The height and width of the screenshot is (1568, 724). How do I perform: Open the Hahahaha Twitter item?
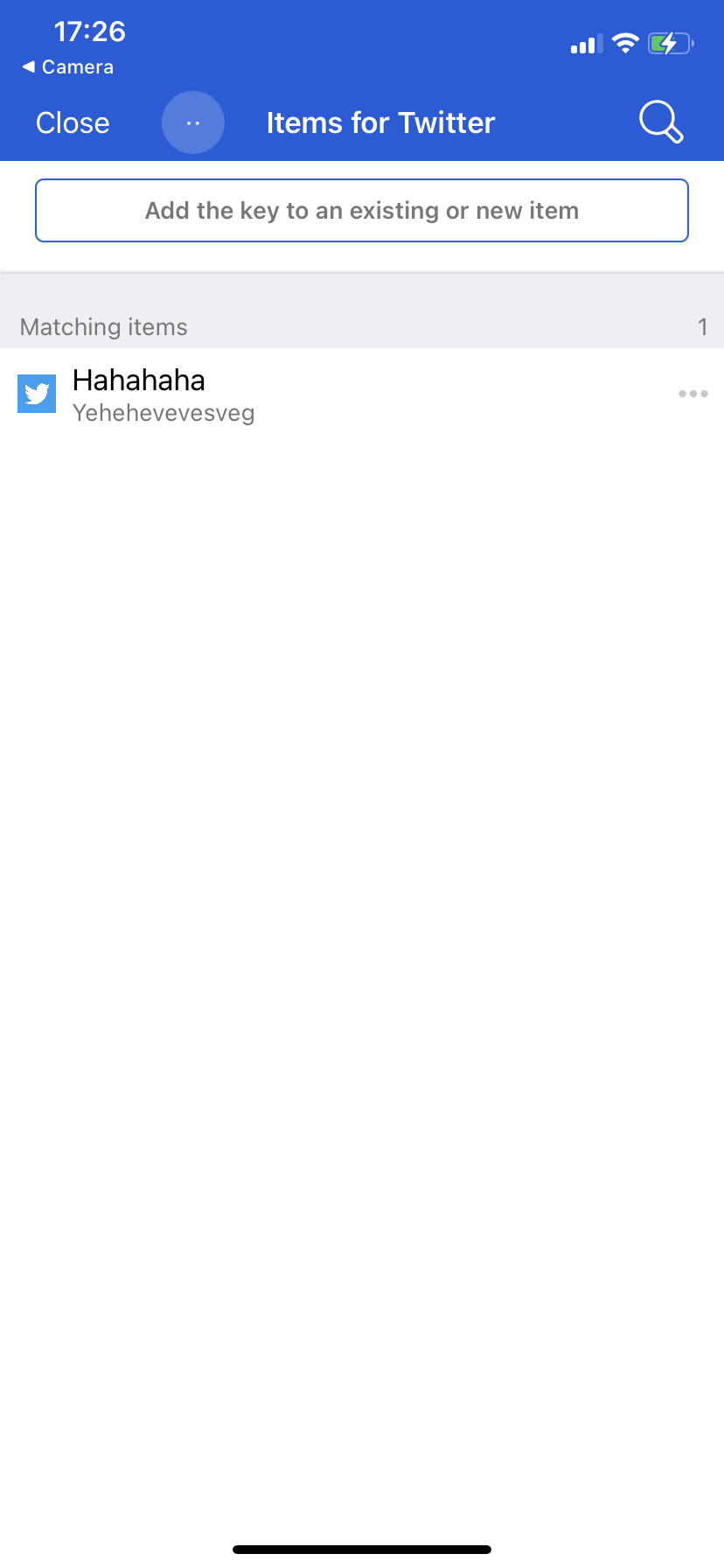[262, 395]
